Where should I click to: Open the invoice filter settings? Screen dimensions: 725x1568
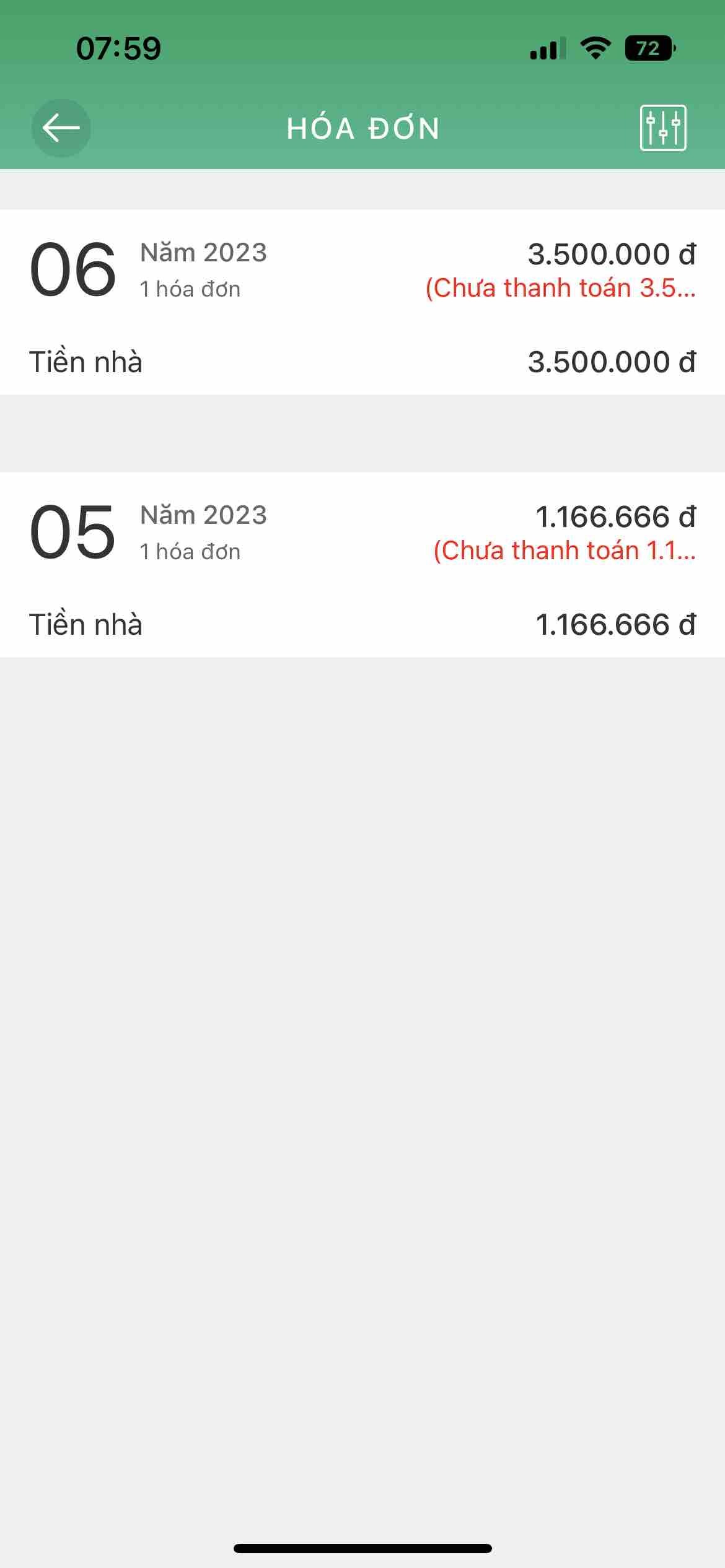[662, 128]
